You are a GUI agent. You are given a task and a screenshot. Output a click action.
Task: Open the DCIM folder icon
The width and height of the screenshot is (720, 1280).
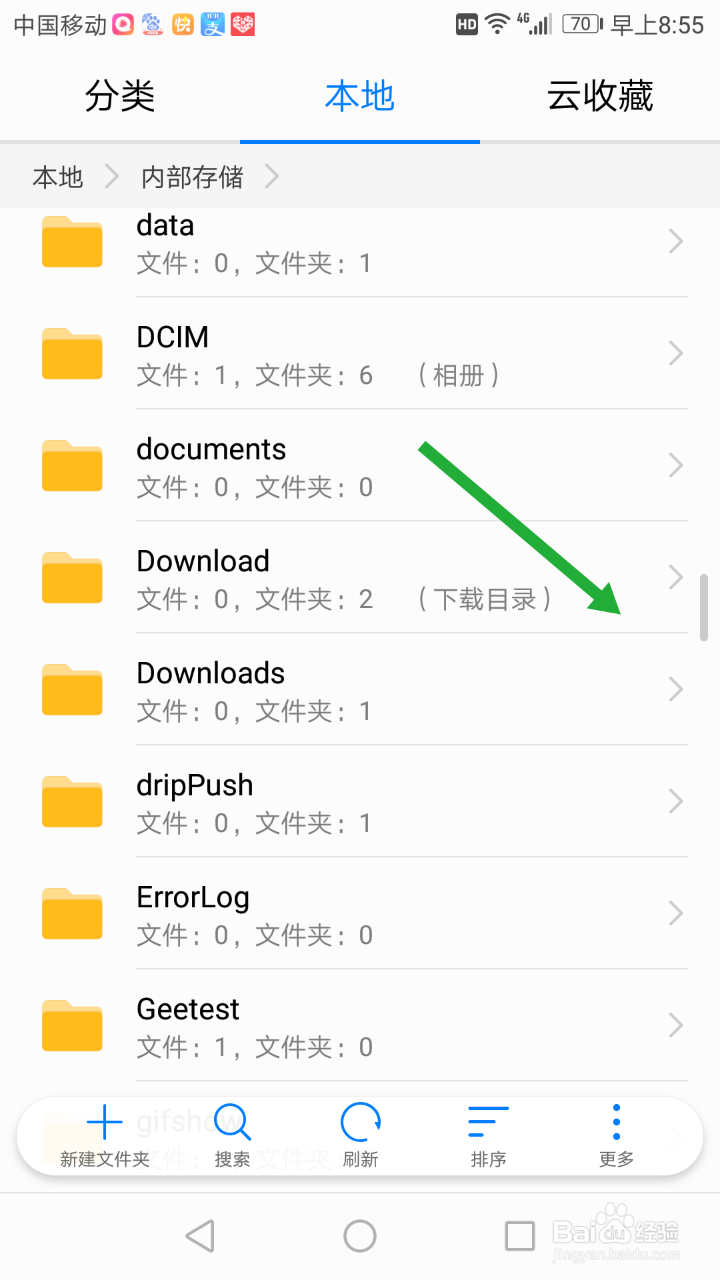[71, 354]
